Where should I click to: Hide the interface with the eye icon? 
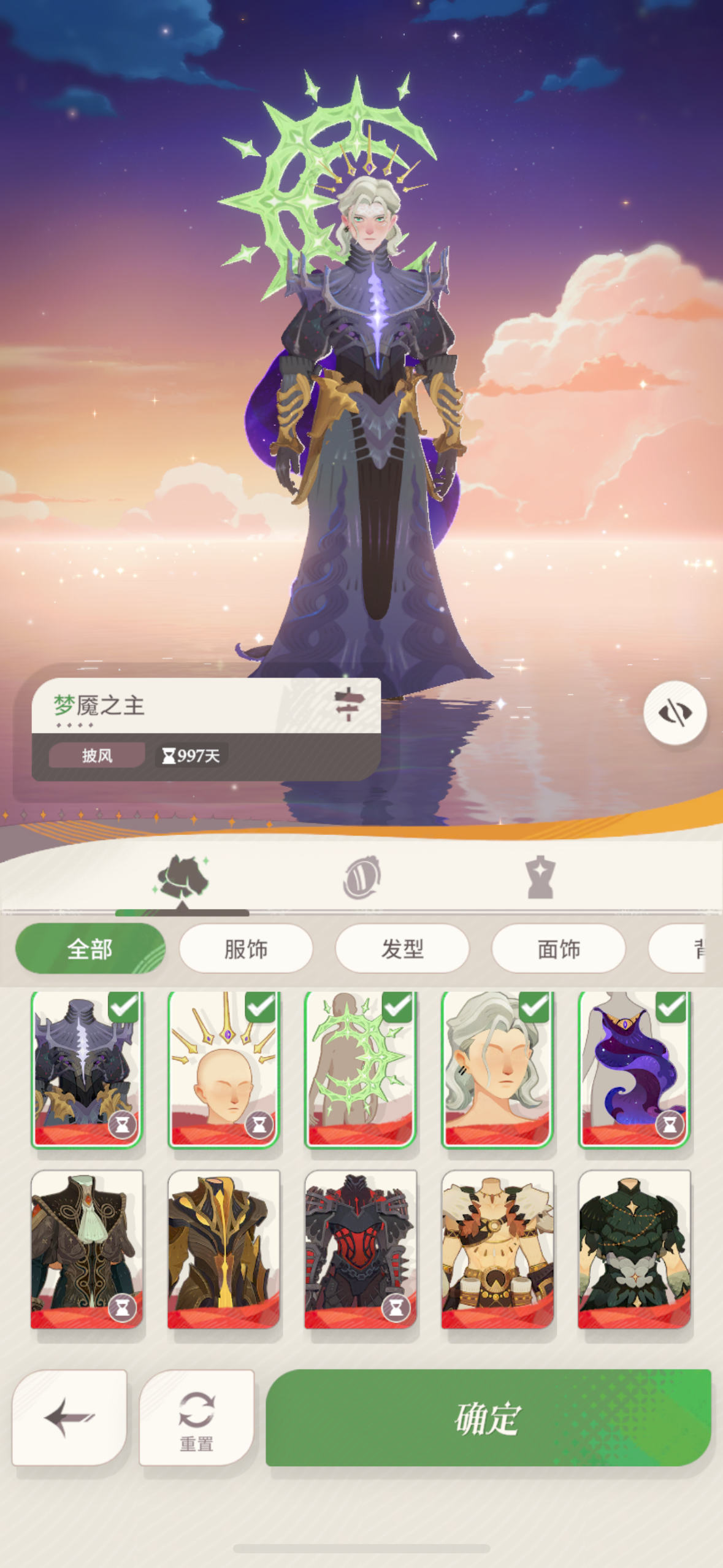675,712
